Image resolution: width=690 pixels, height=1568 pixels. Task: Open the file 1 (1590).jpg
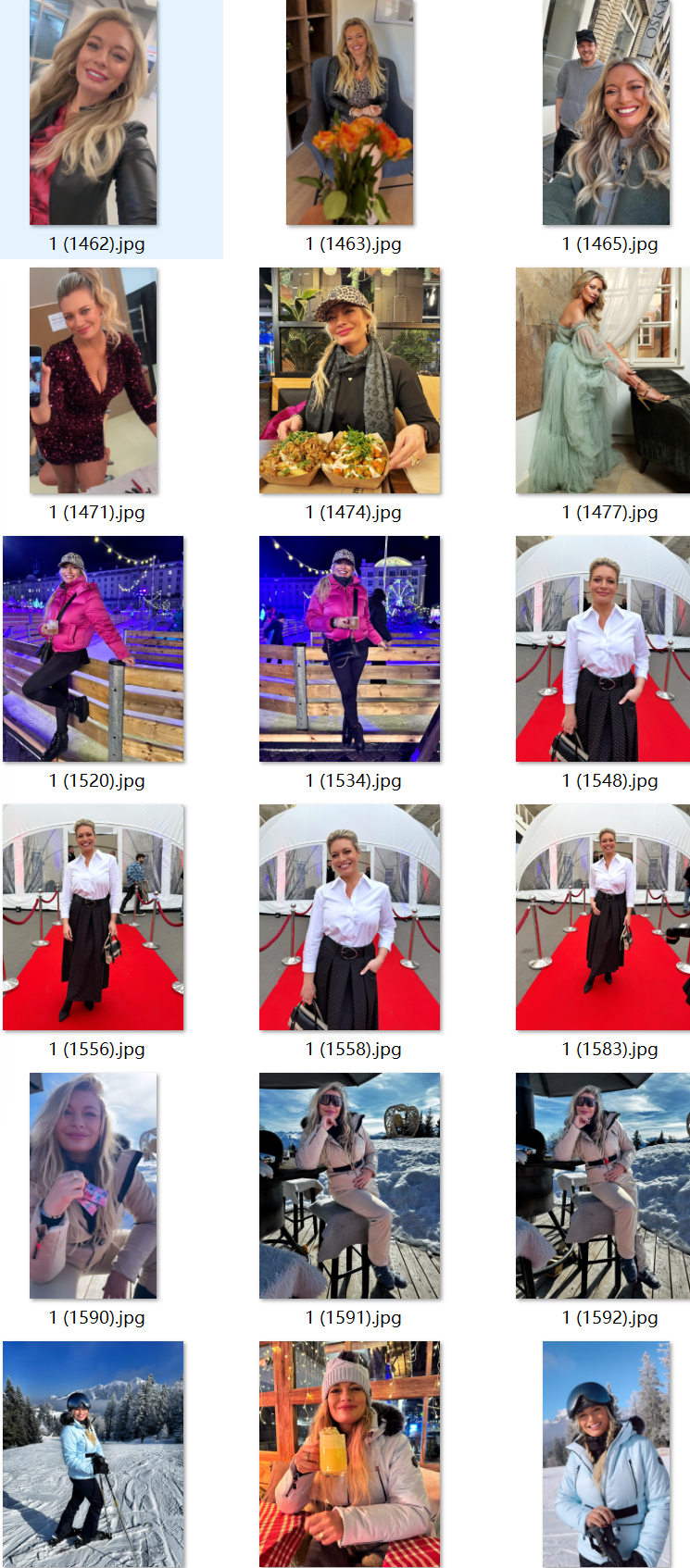[x=93, y=1186]
